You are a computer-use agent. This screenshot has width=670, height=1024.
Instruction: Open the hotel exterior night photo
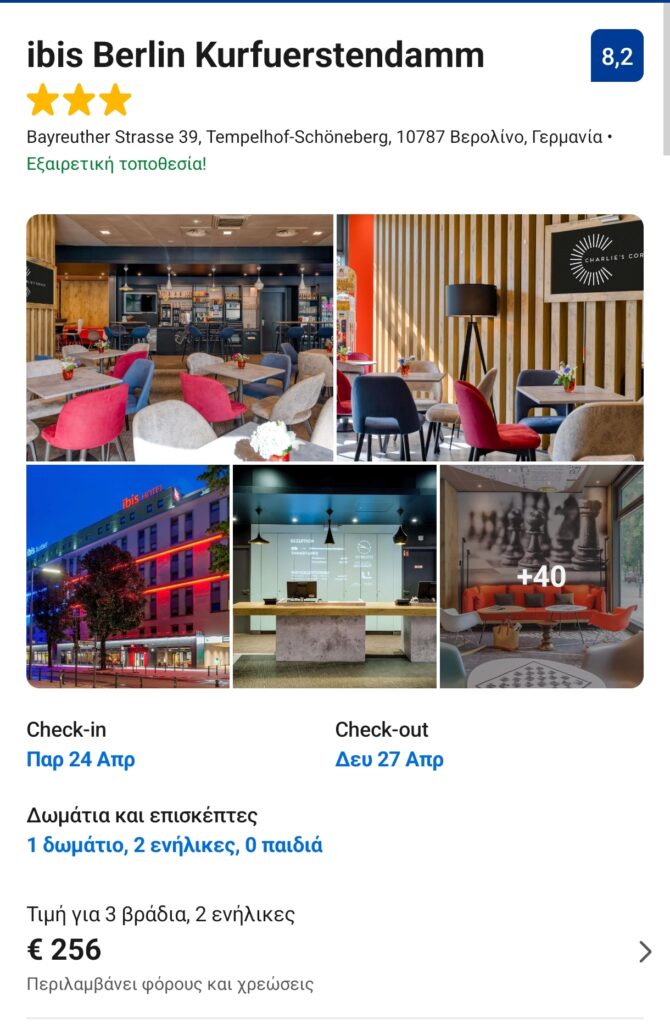(128, 576)
